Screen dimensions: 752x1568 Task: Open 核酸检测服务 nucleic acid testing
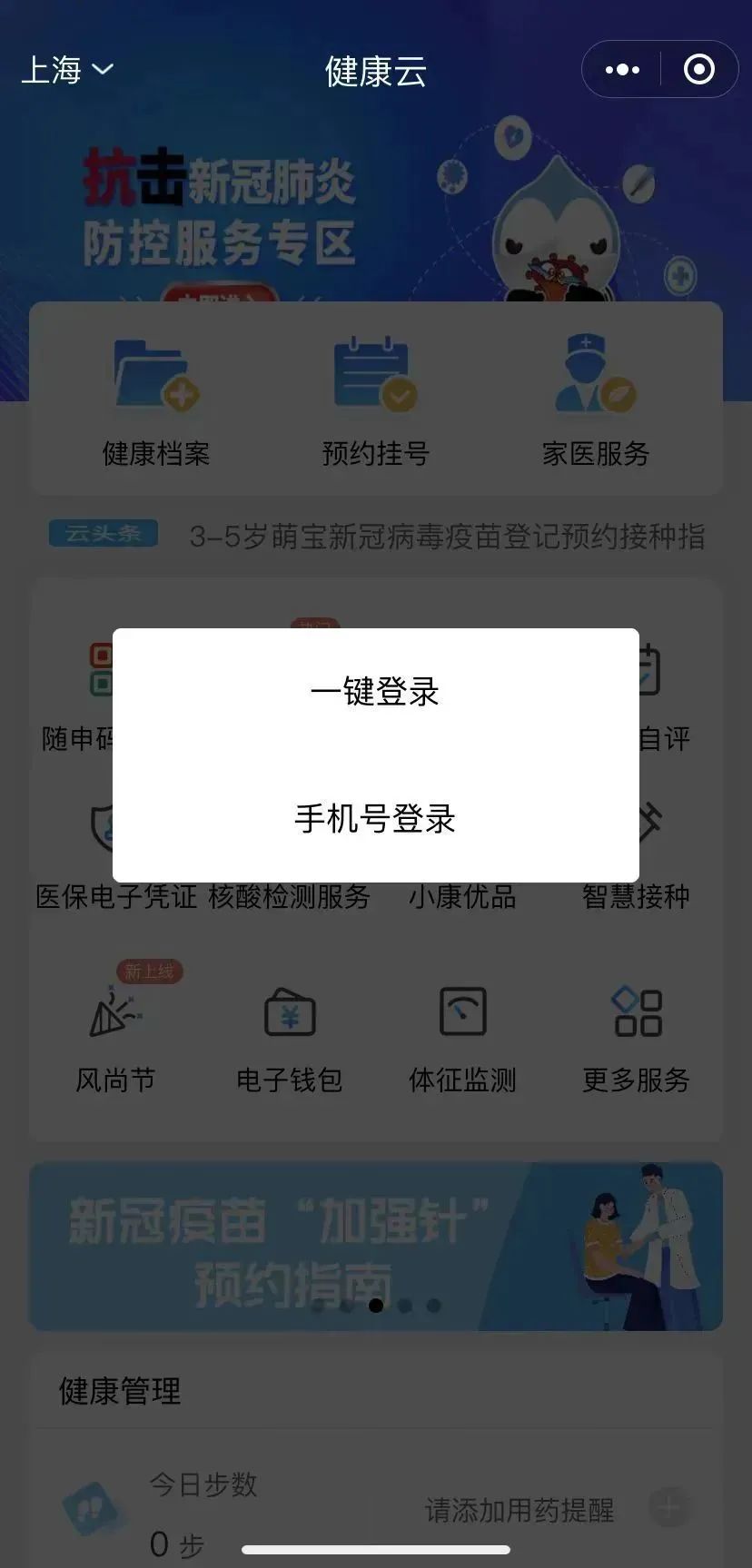[289, 897]
